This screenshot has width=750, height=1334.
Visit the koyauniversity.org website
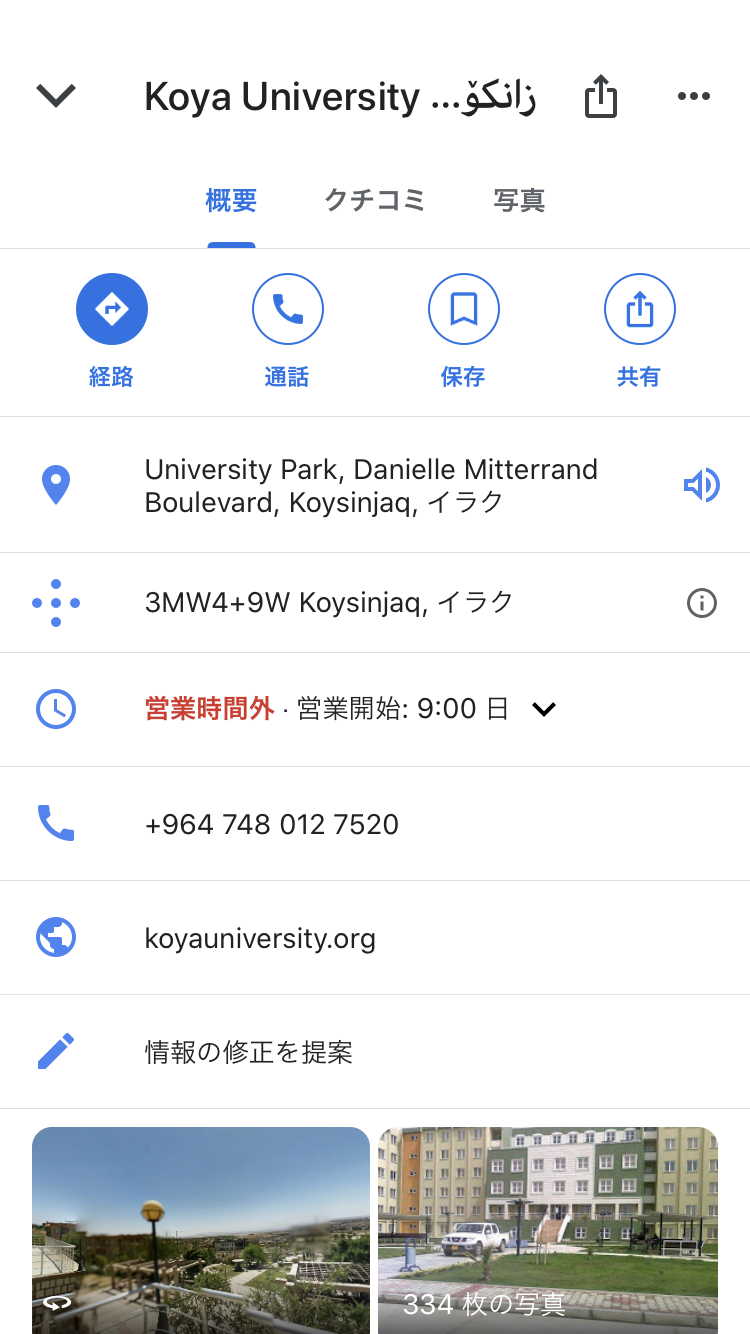(260, 939)
